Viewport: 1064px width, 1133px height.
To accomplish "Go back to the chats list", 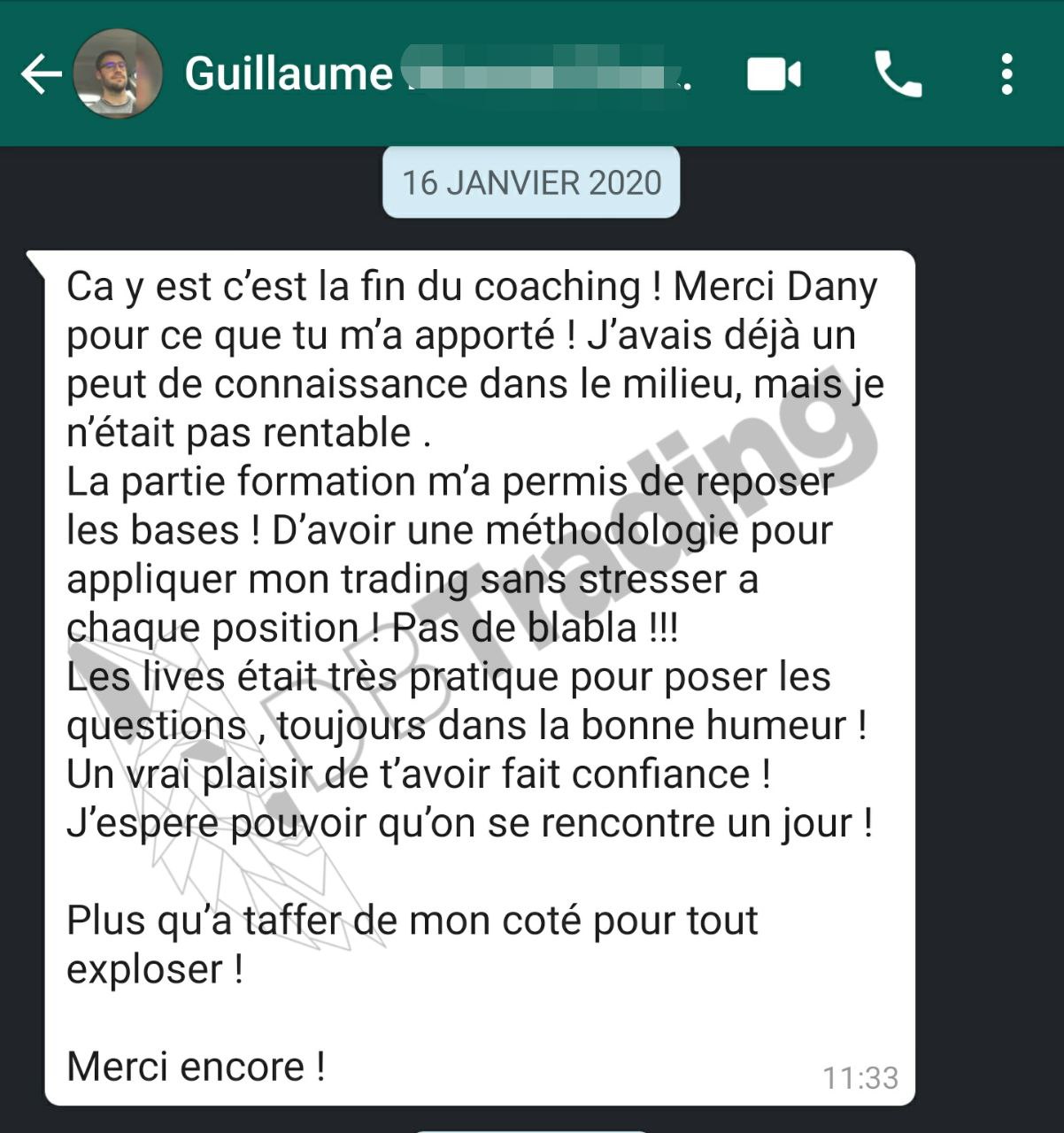I will tap(41, 74).
